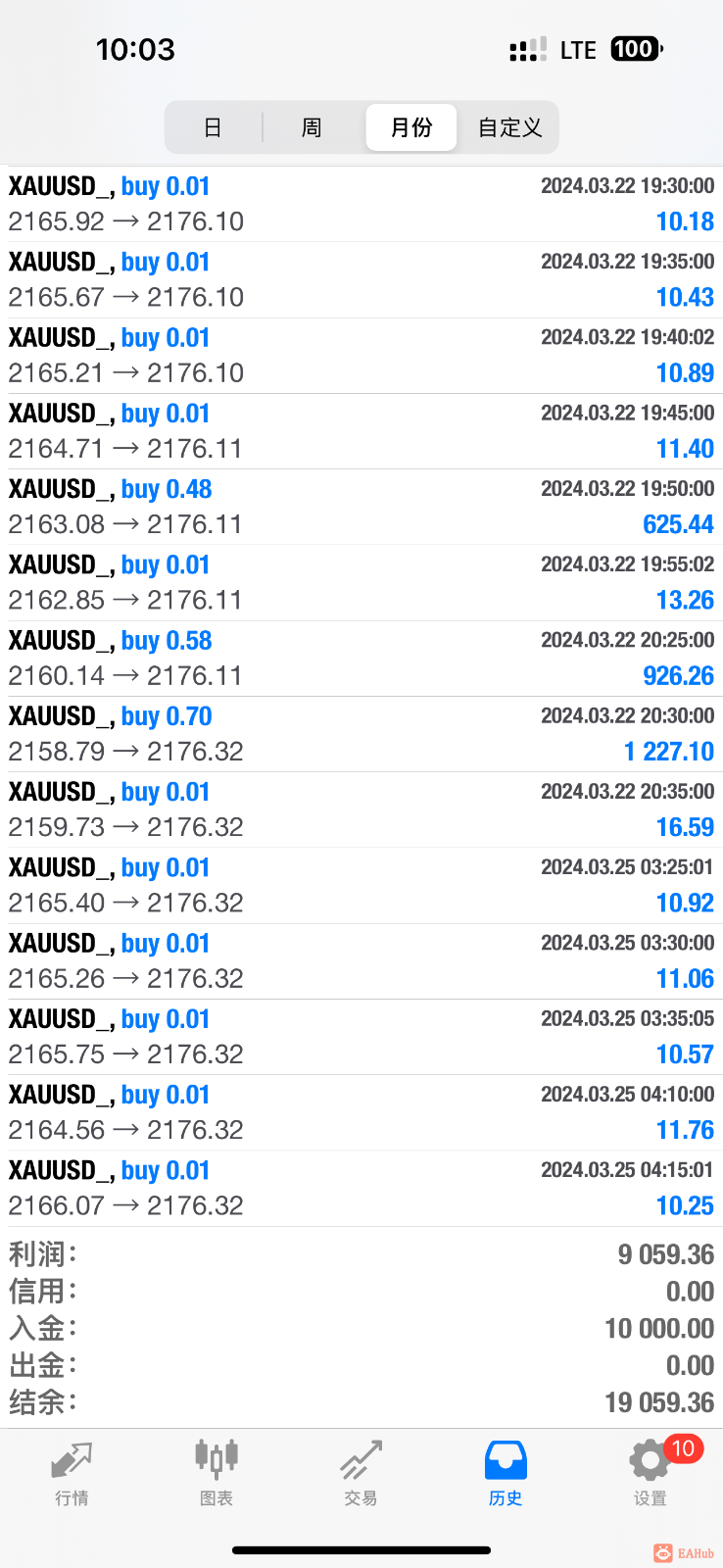The width and height of the screenshot is (723, 1568).
Task: Expand the buy 0.58 trade with 926.26 profit
Action: [x=361, y=658]
